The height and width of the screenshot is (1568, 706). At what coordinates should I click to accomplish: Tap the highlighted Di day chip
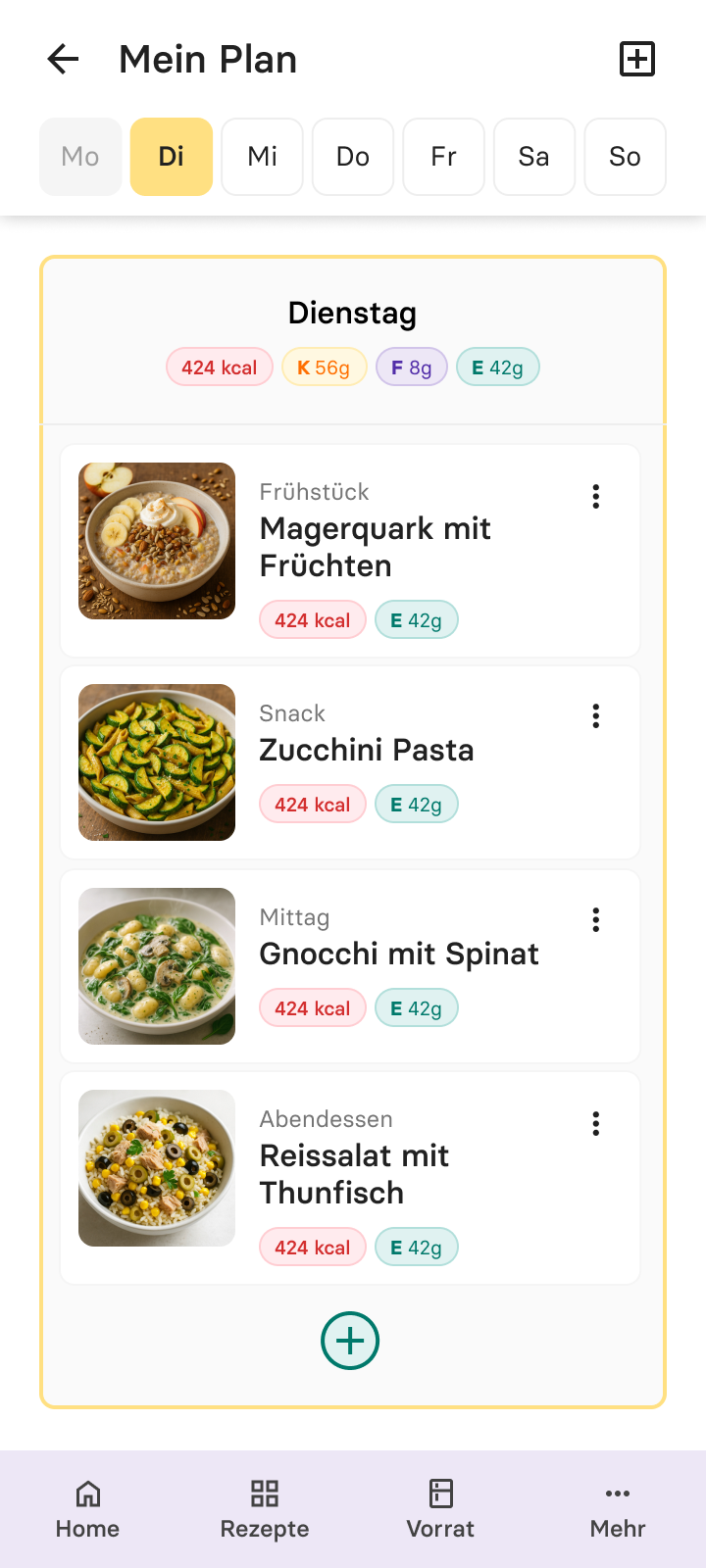pyautogui.click(x=171, y=157)
